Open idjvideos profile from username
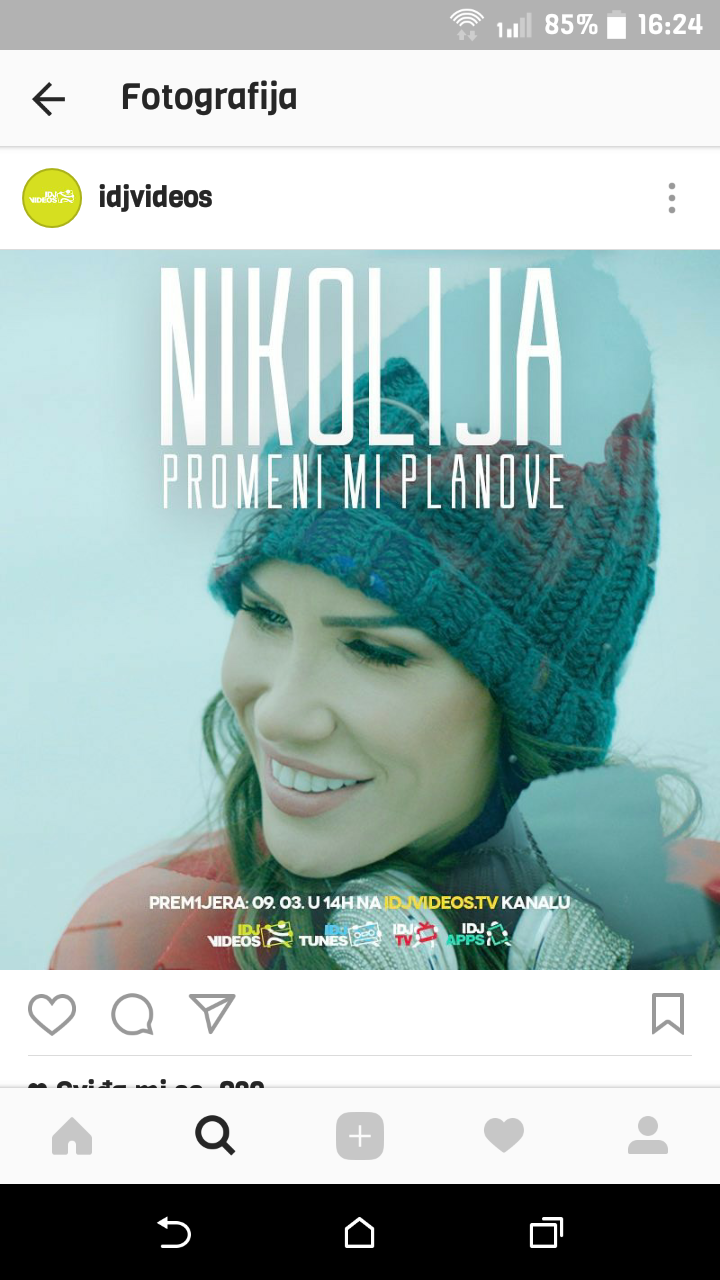Screen dimensions: 720x1280 click(x=155, y=197)
